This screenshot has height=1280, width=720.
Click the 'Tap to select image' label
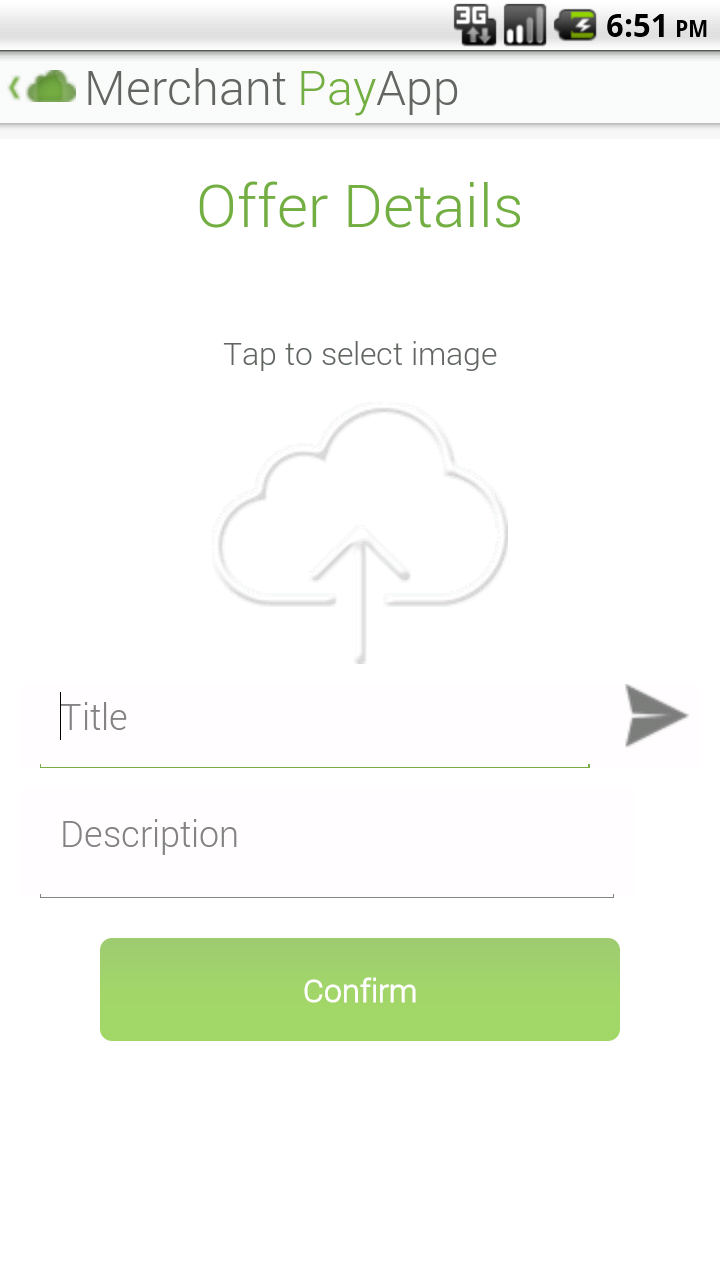click(x=360, y=354)
